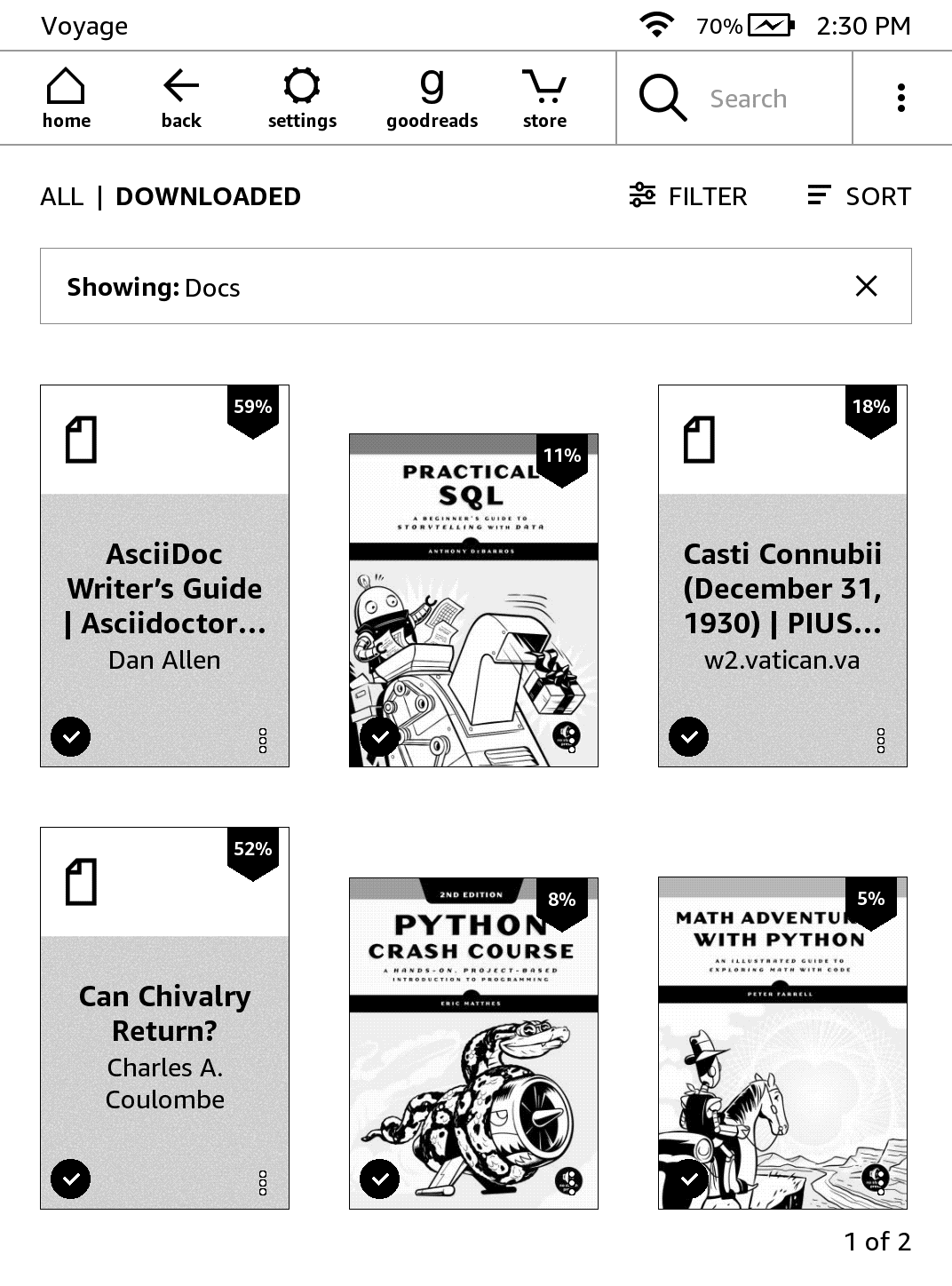Clear the Docs filter
Viewport: 952px width, 1286px height.
coord(866,286)
